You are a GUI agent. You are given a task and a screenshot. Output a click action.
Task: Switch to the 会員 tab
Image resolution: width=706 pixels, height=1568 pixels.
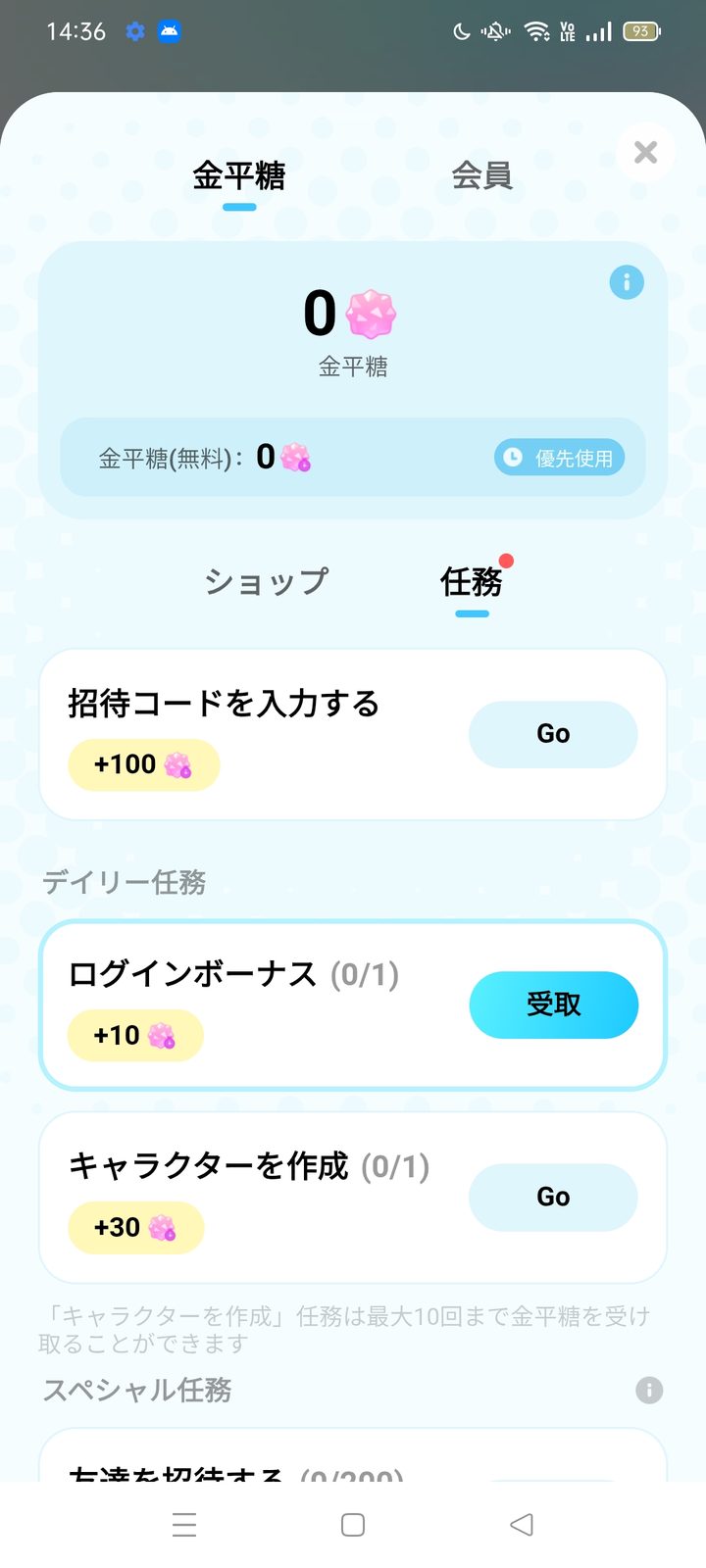481,176
